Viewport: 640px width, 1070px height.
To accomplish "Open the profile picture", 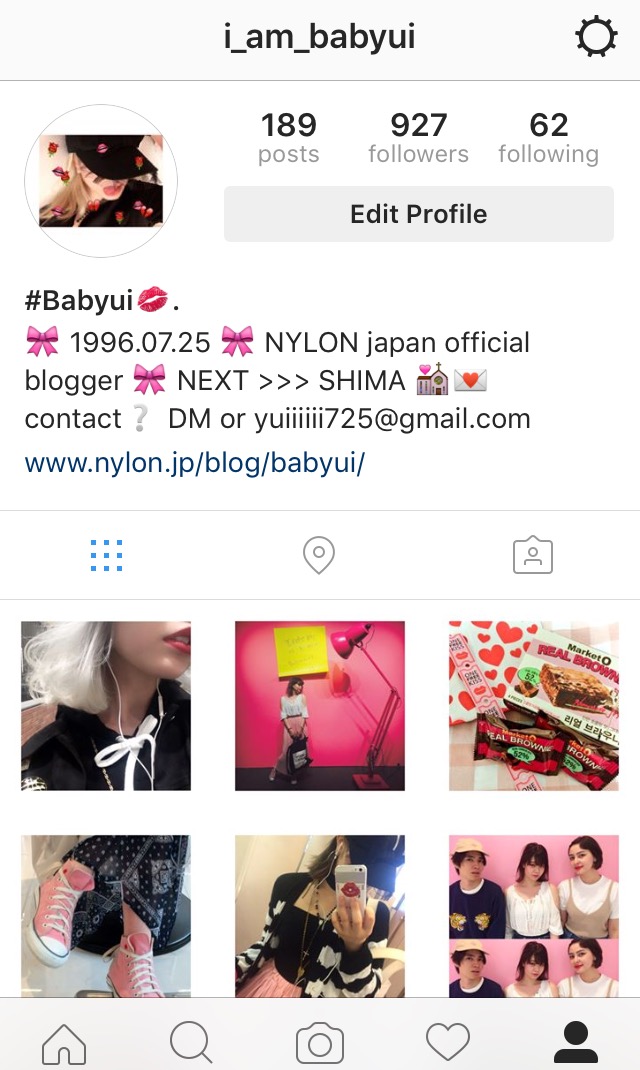I will (x=100, y=182).
